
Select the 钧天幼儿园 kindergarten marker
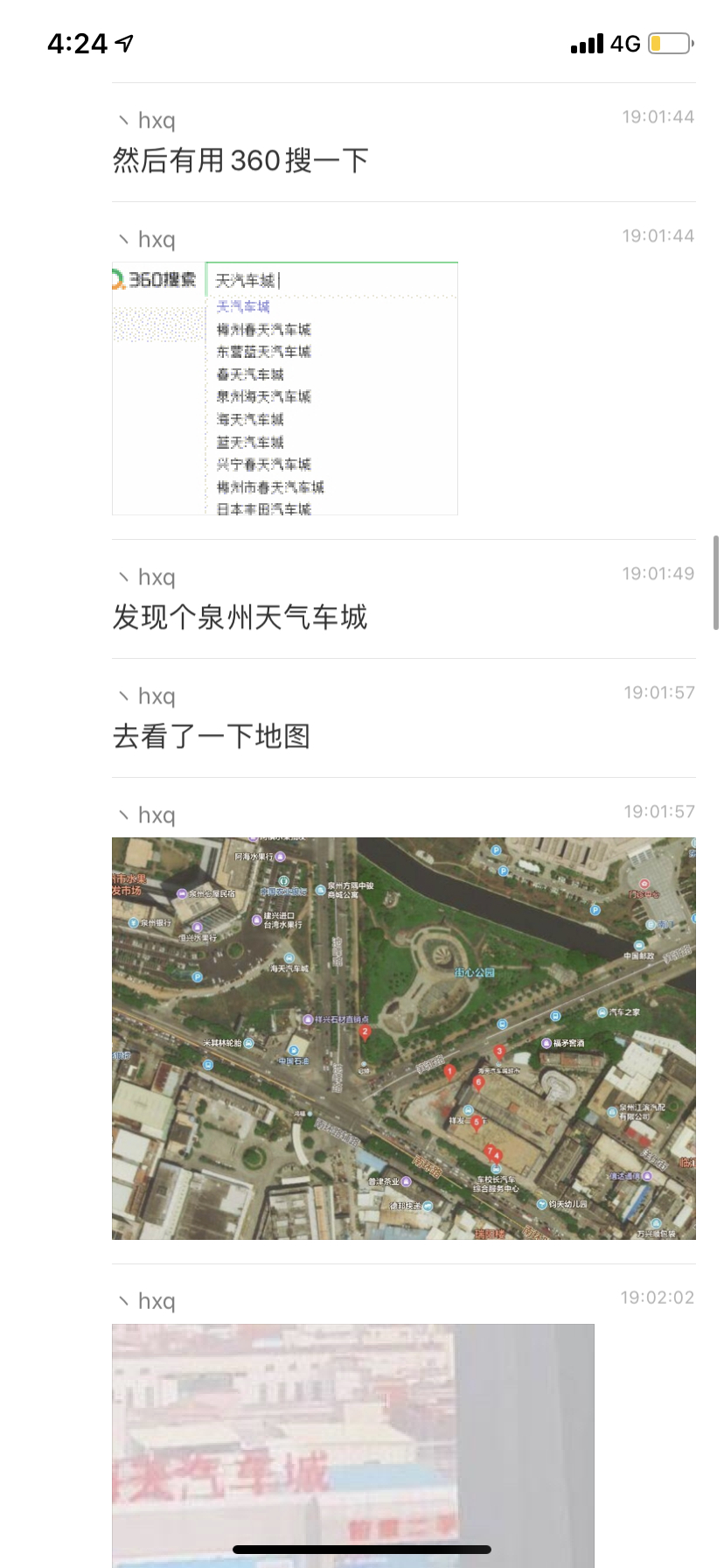(542, 1203)
